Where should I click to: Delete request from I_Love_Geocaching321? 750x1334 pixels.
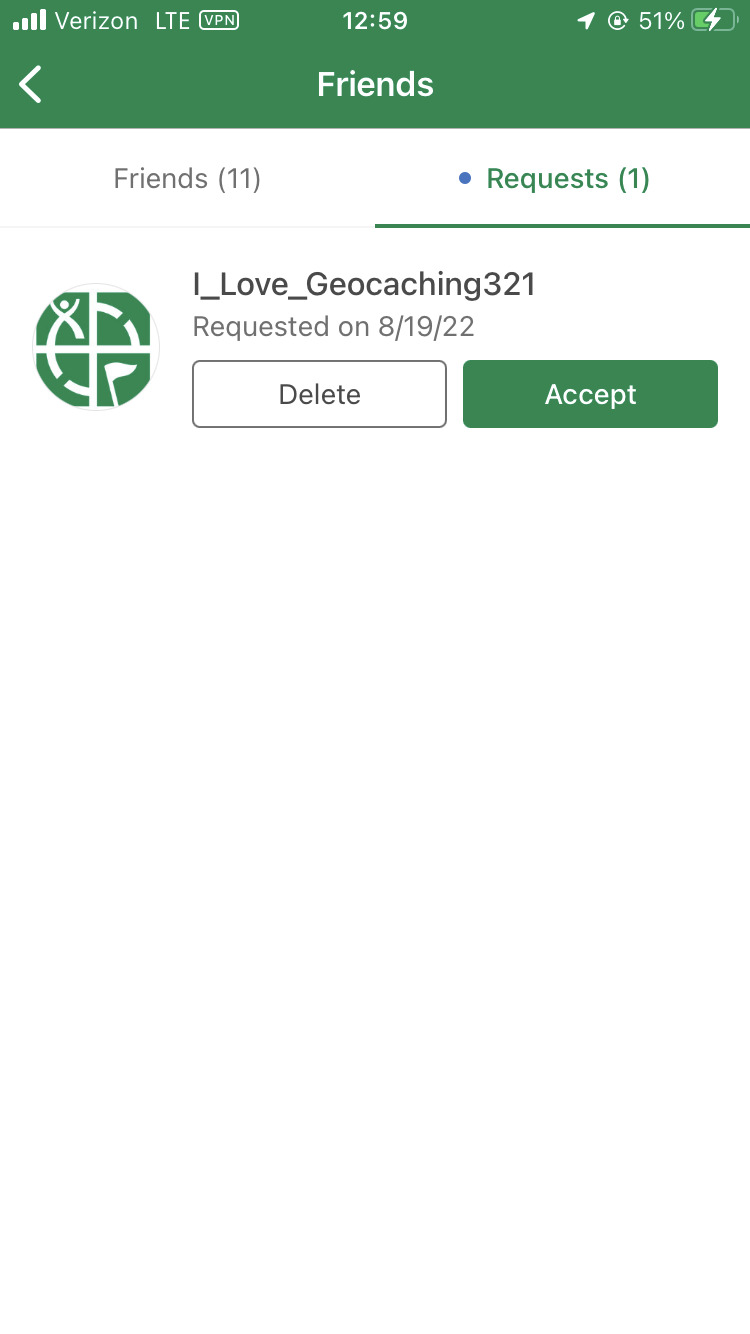pyautogui.click(x=319, y=394)
